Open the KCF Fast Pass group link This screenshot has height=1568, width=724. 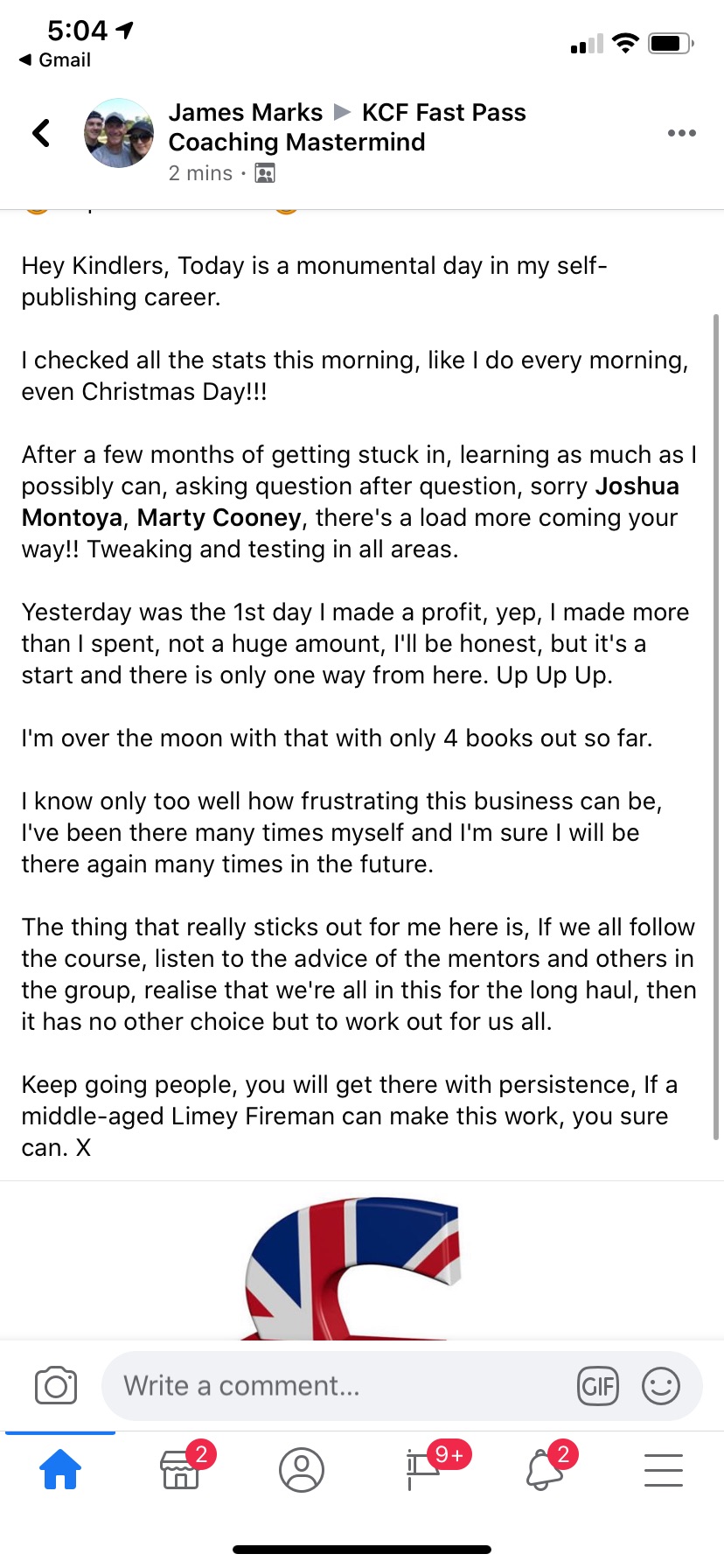click(347, 127)
